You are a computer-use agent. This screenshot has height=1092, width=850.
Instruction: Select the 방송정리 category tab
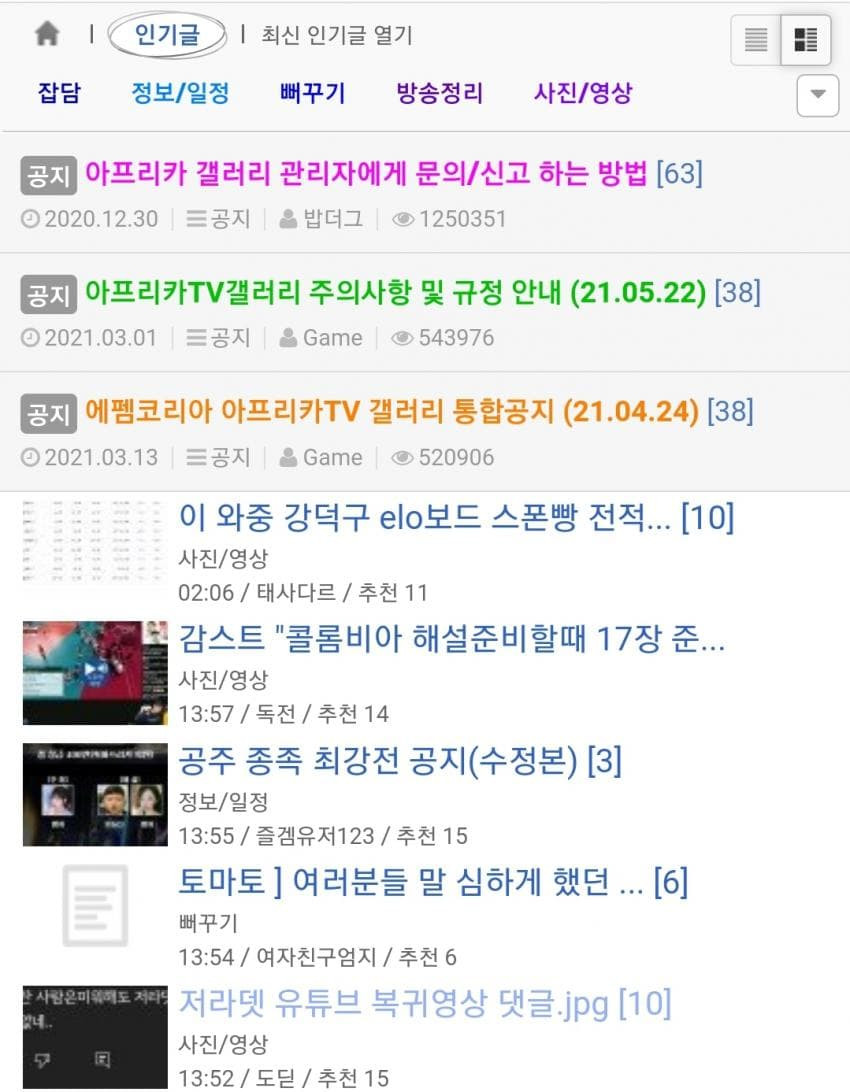coord(440,94)
